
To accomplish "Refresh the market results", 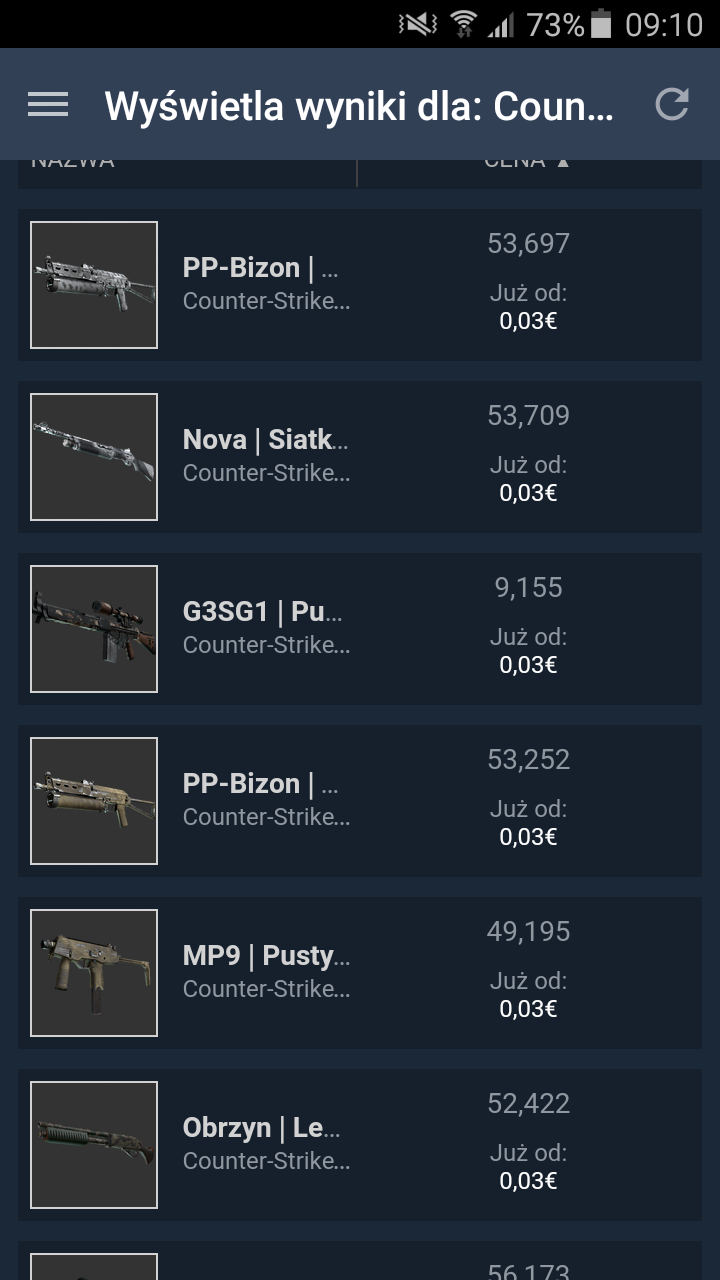I will (672, 104).
